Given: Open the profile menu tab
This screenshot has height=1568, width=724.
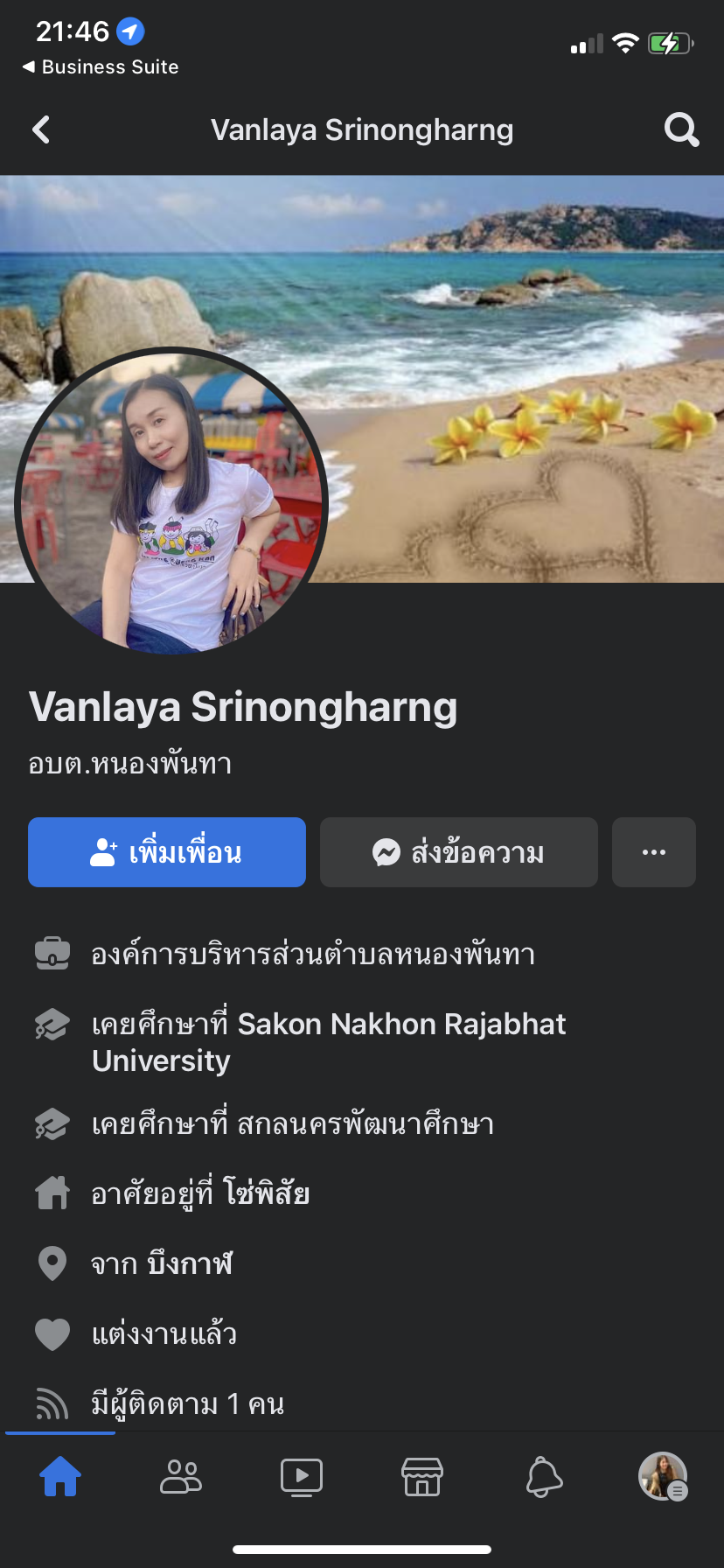Looking at the screenshot, I should pyautogui.click(x=663, y=1477).
